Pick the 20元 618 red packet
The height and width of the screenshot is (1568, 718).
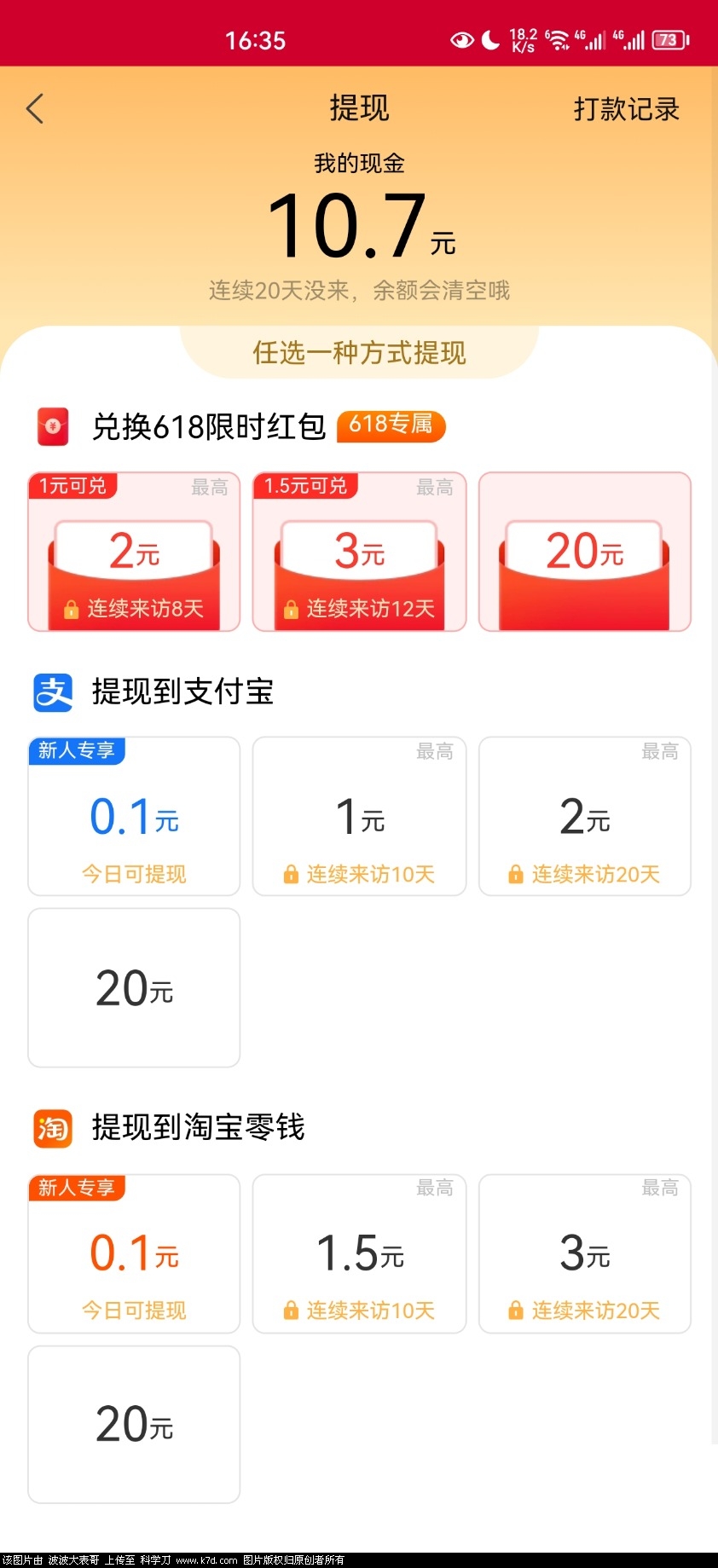click(585, 553)
